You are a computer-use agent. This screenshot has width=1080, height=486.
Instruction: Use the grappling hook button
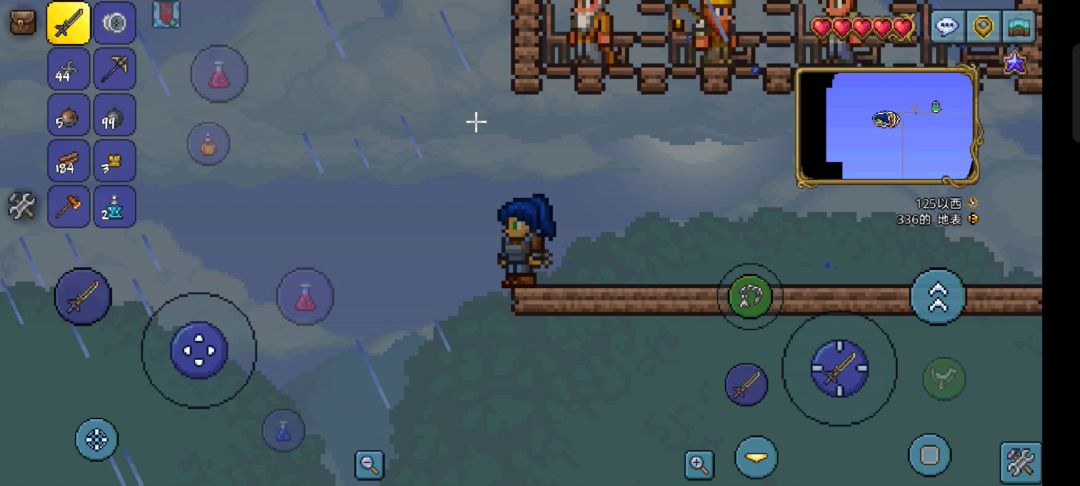(749, 297)
